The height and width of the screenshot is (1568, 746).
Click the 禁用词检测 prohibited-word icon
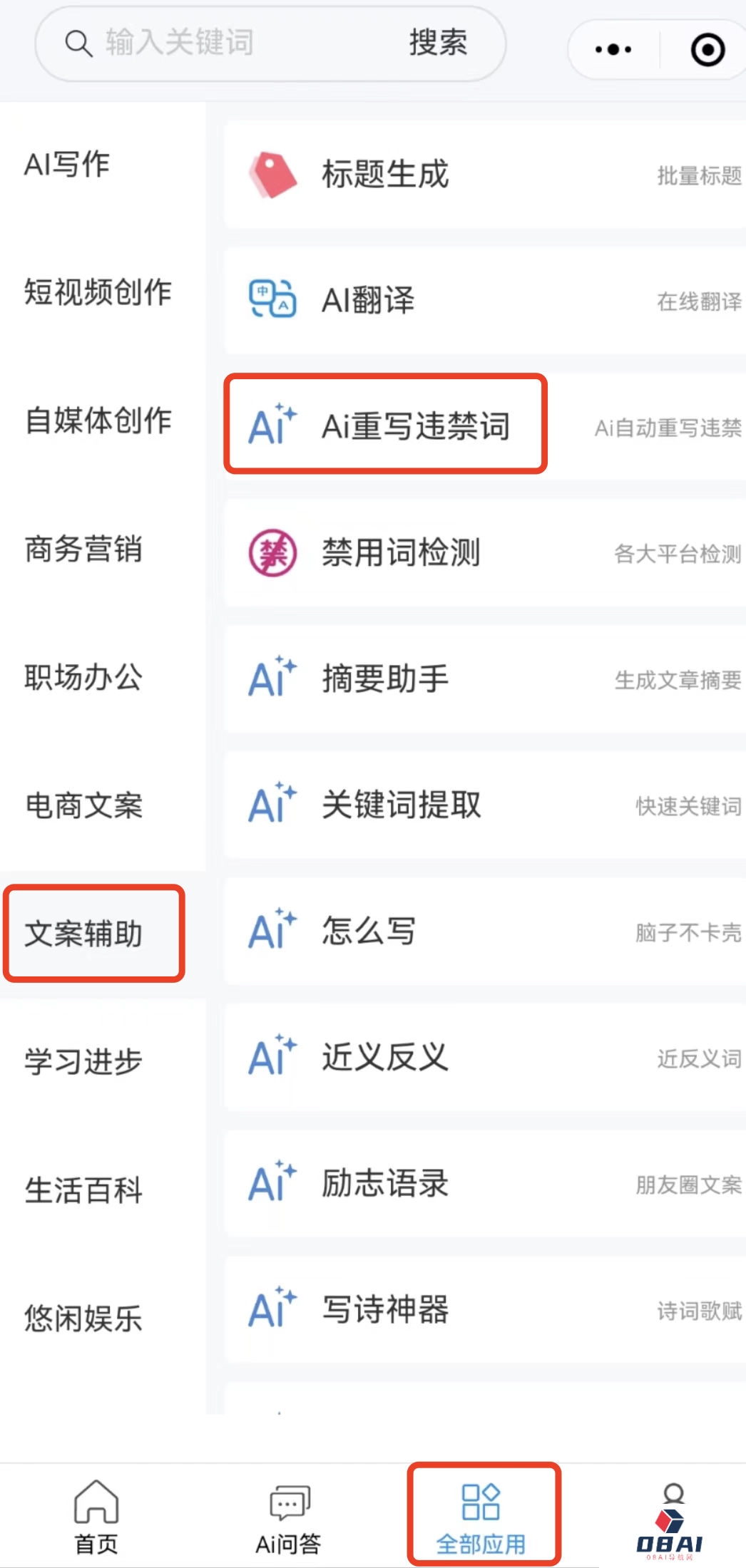click(275, 552)
